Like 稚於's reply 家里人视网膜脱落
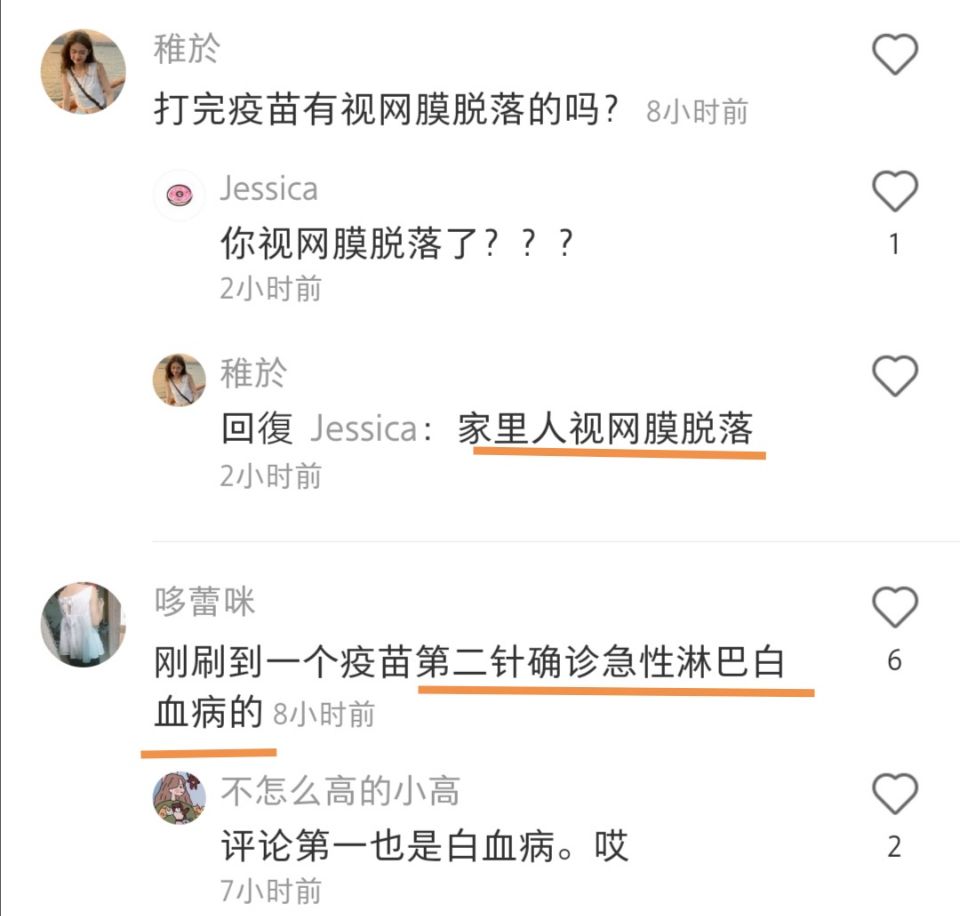This screenshot has height=916, width=960. (895, 376)
